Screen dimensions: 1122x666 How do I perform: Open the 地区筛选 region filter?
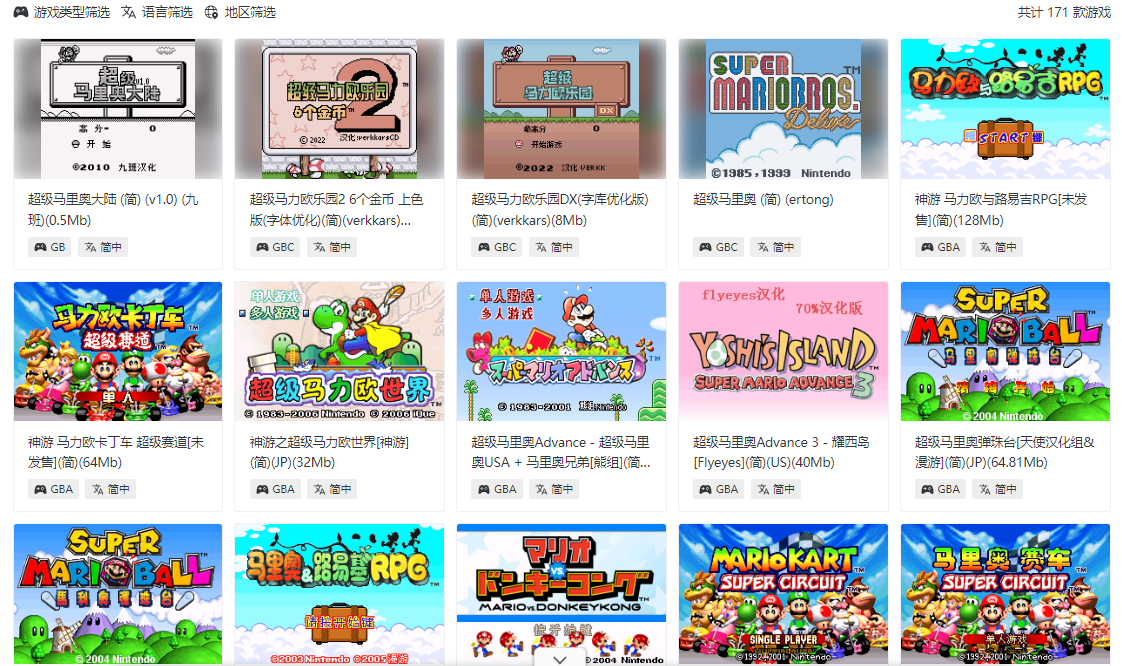(240, 13)
